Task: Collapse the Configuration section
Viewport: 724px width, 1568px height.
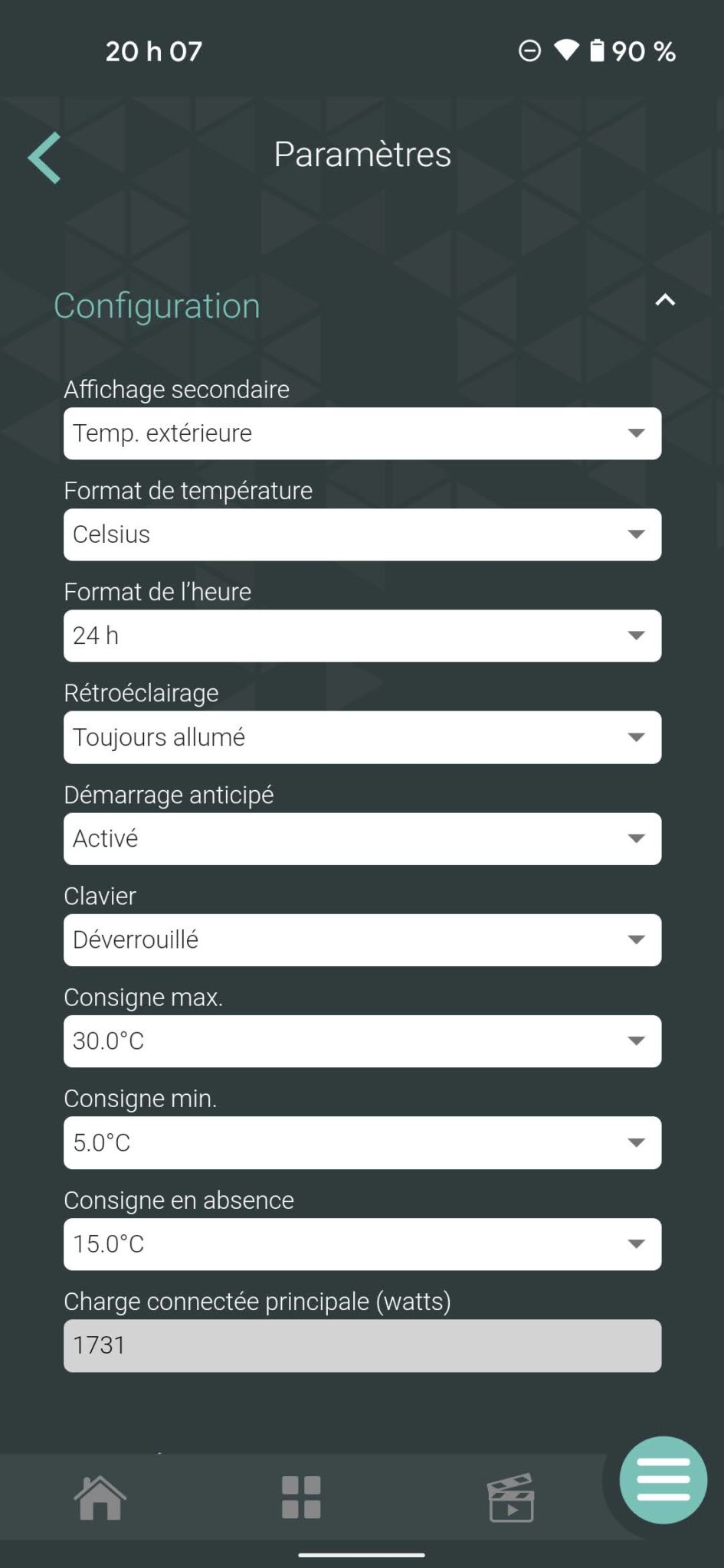Action: pyautogui.click(x=664, y=300)
